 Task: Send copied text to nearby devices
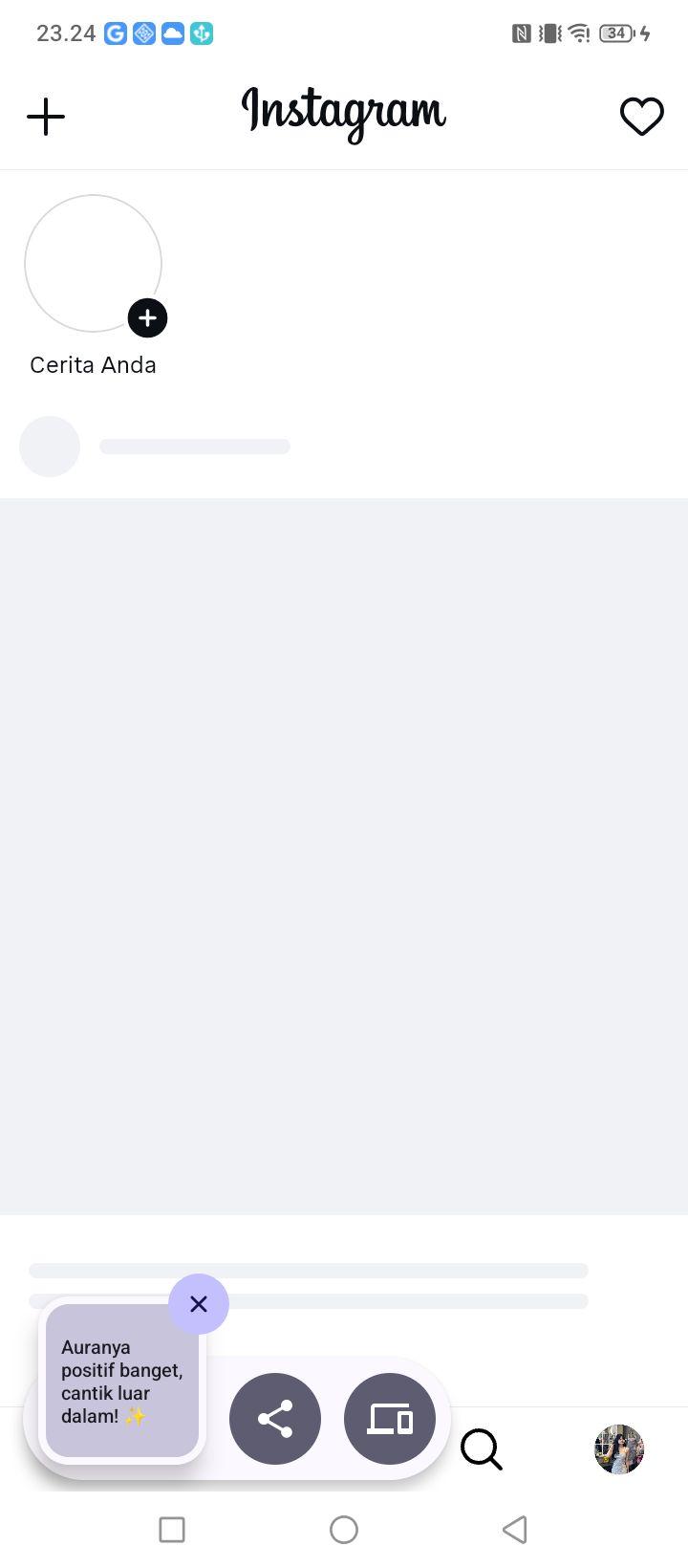pyautogui.click(x=390, y=1419)
